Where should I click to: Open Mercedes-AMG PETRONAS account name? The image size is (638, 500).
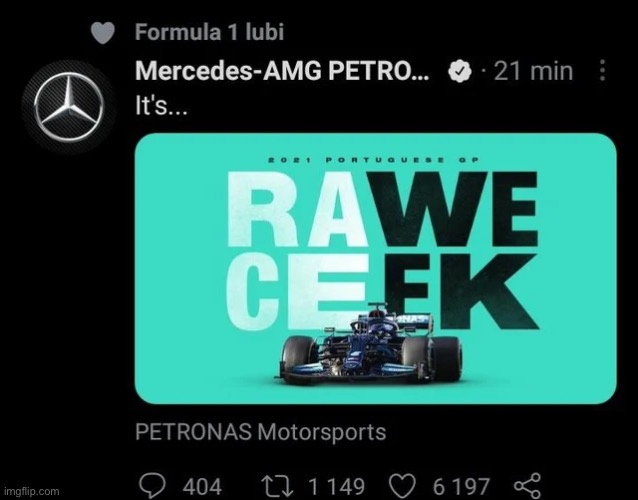point(282,71)
